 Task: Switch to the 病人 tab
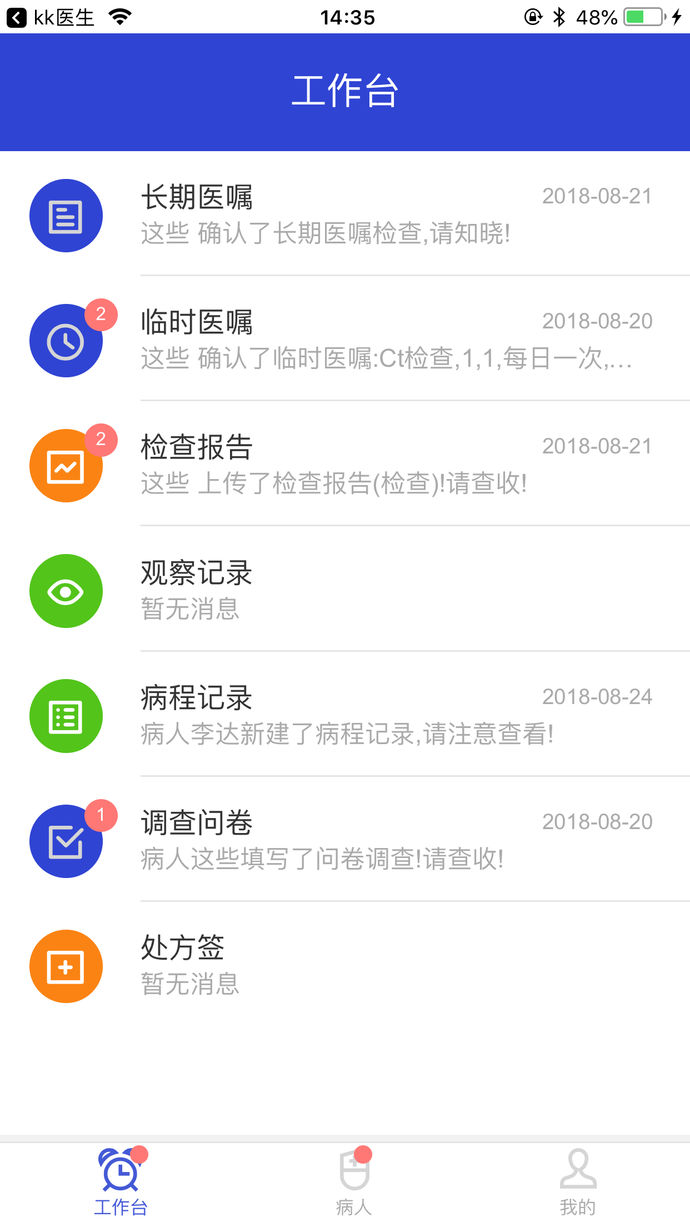pyautogui.click(x=353, y=1183)
